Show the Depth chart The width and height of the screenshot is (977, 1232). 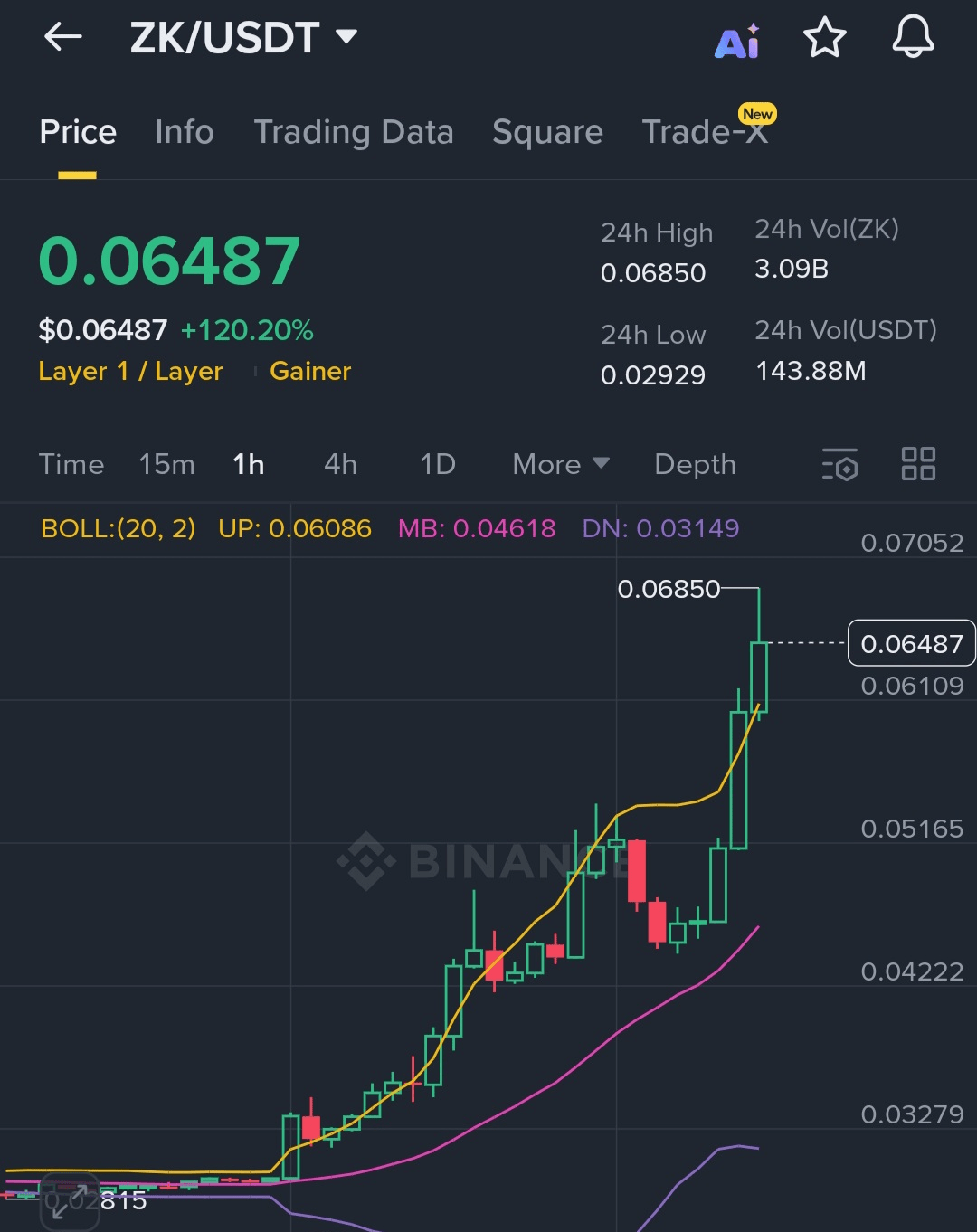[x=695, y=464]
